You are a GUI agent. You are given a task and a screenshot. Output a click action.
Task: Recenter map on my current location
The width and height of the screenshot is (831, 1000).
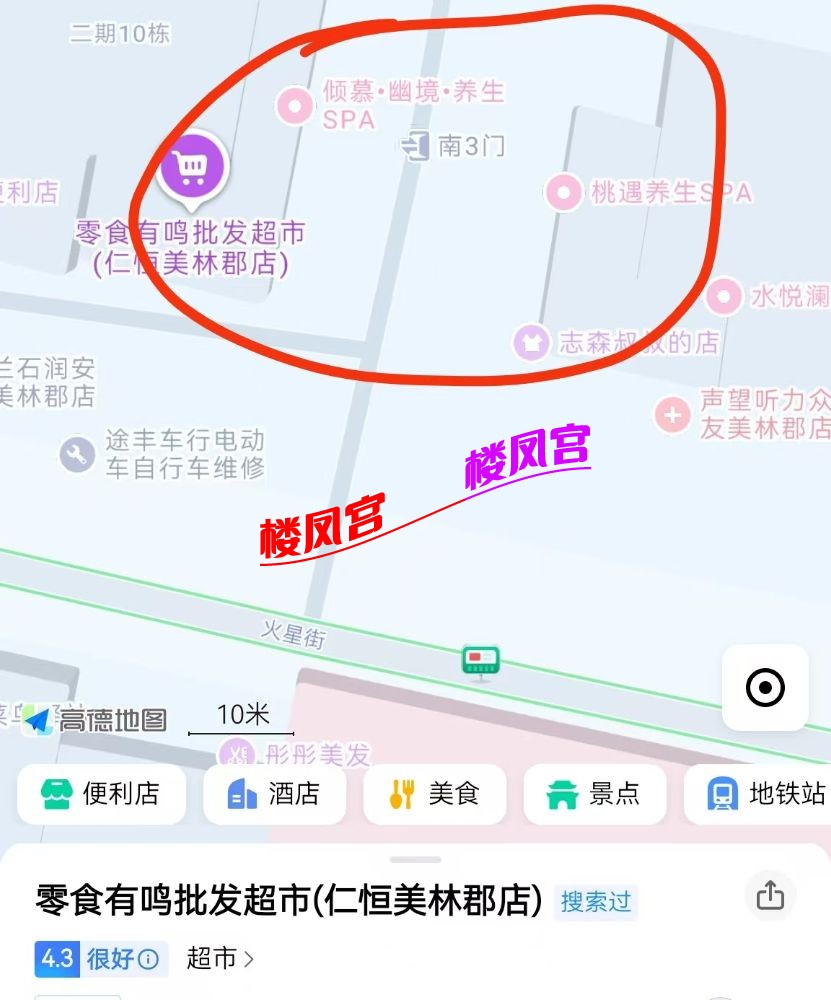765,688
